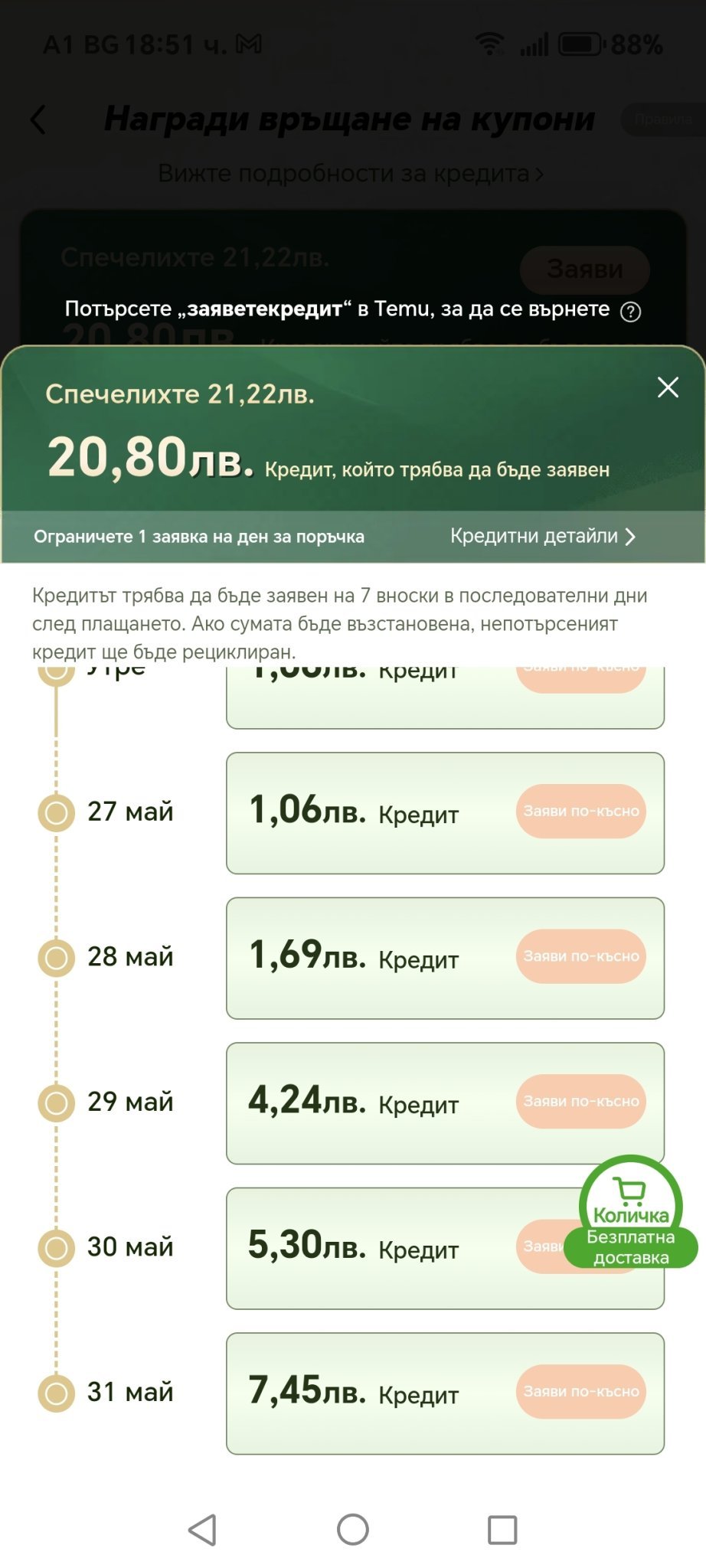Tap the system home button
The height and width of the screenshot is (1568, 706).
coord(352,1530)
